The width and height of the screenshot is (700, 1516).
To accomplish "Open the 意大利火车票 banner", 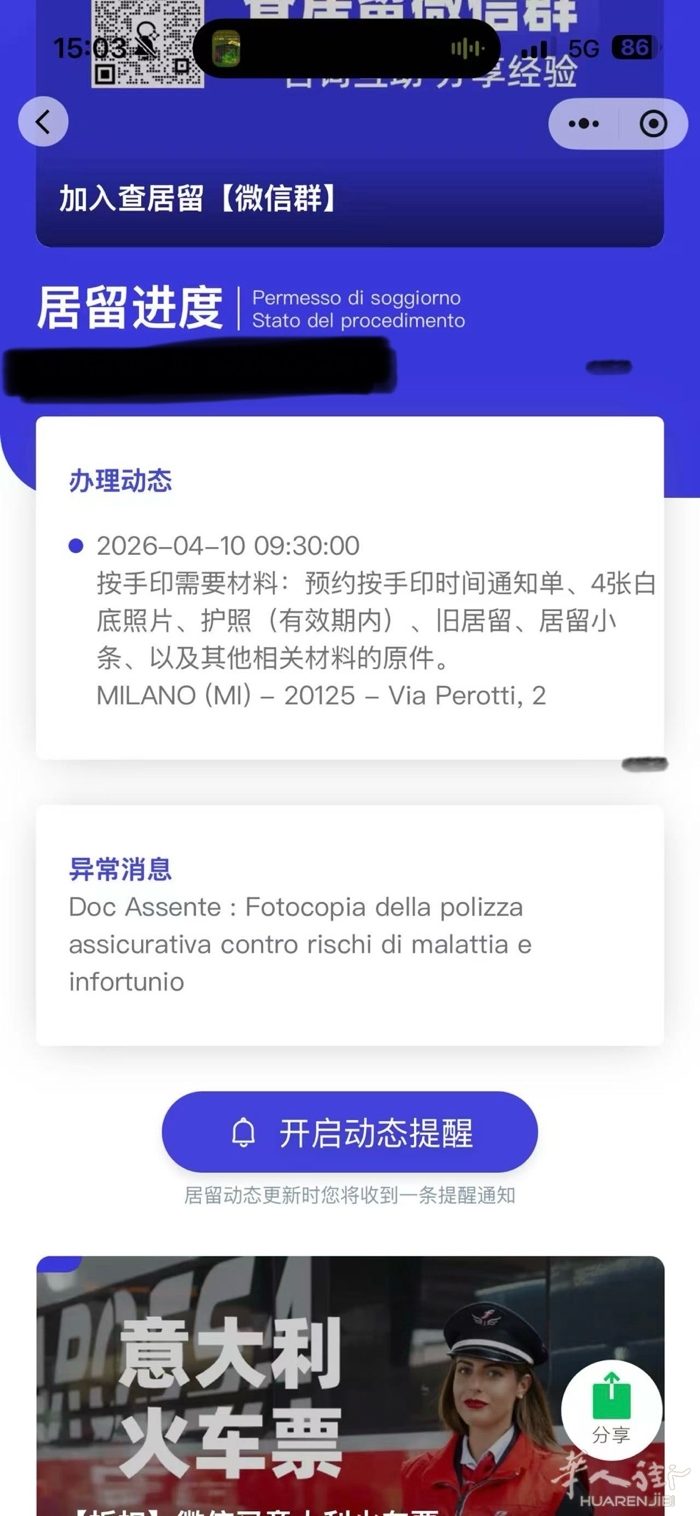I will pos(300,1390).
